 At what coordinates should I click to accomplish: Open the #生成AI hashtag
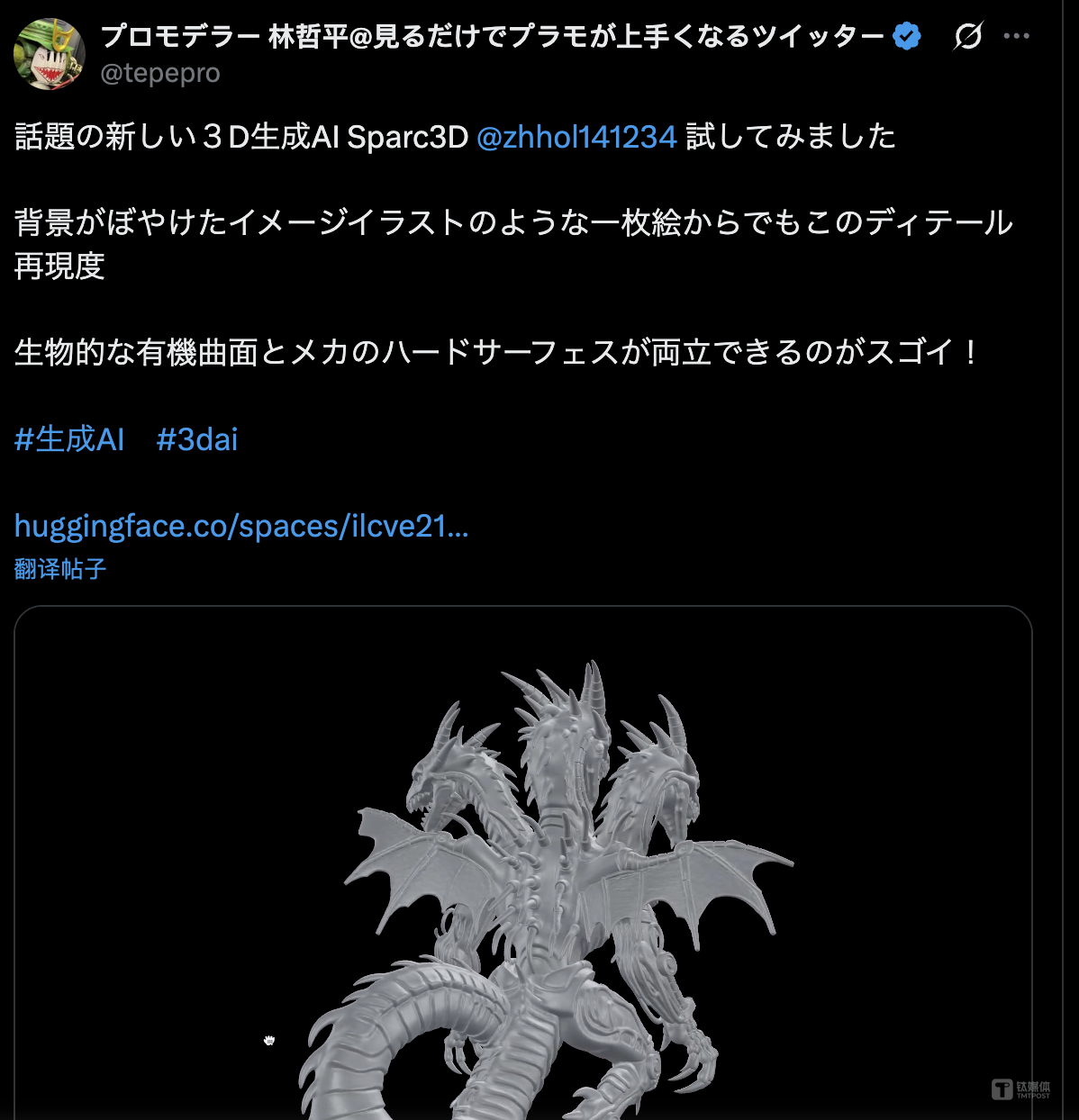coord(69,439)
